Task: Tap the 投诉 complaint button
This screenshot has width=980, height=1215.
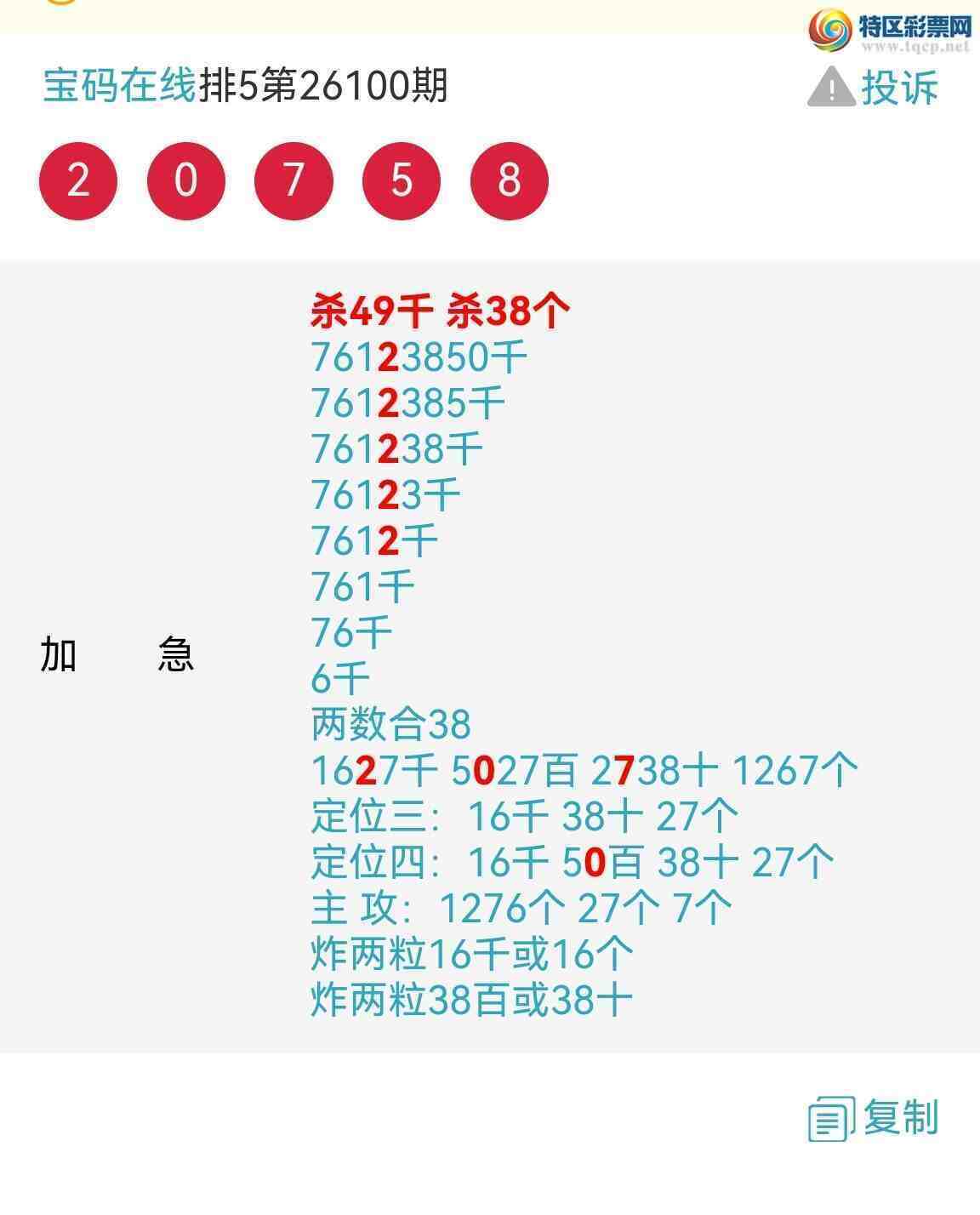Action: pyautogui.click(x=875, y=88)
